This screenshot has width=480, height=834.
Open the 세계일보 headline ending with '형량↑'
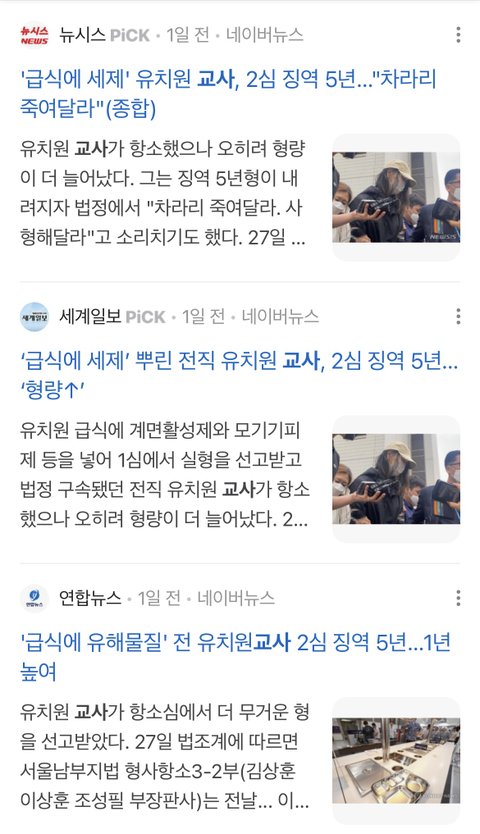point(239,376)
